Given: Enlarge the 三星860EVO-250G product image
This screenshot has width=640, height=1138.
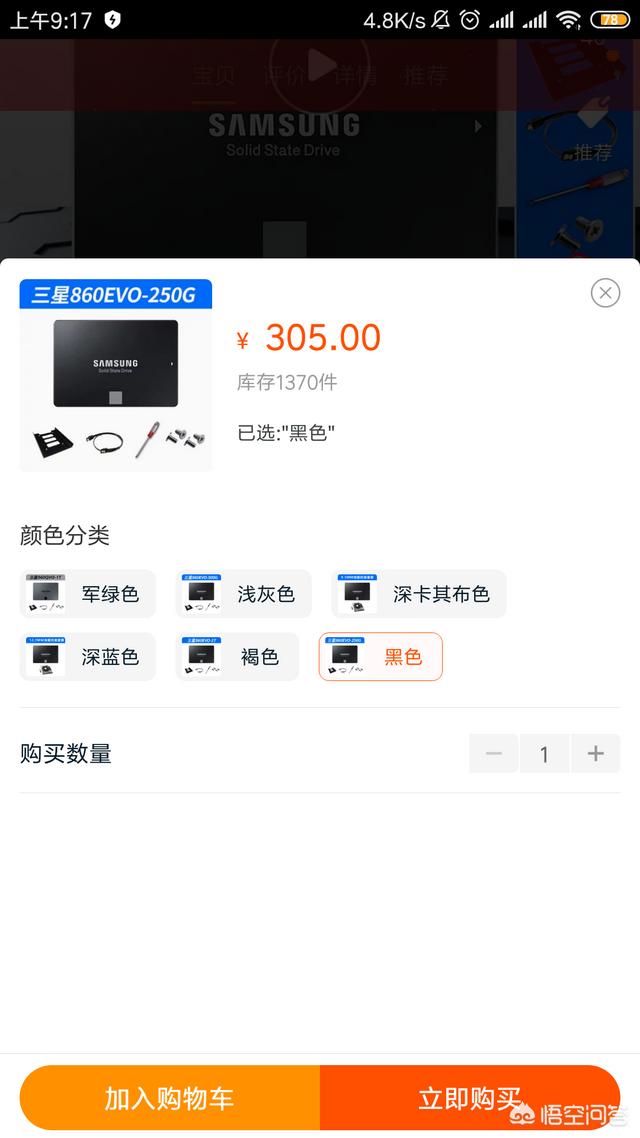Looking at the screenshot, I should [x=116, y=375].
